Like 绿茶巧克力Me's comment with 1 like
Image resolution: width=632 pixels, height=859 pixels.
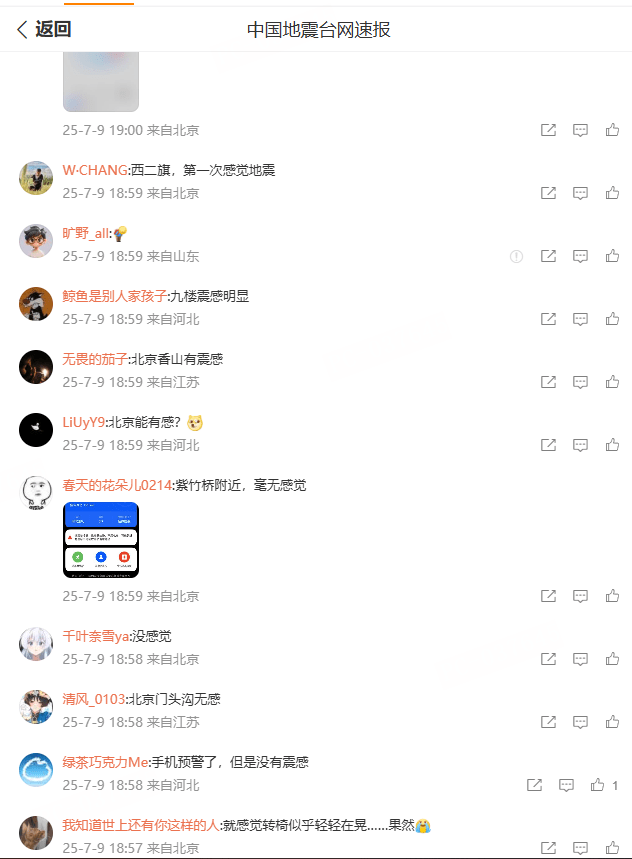(598, 785)
